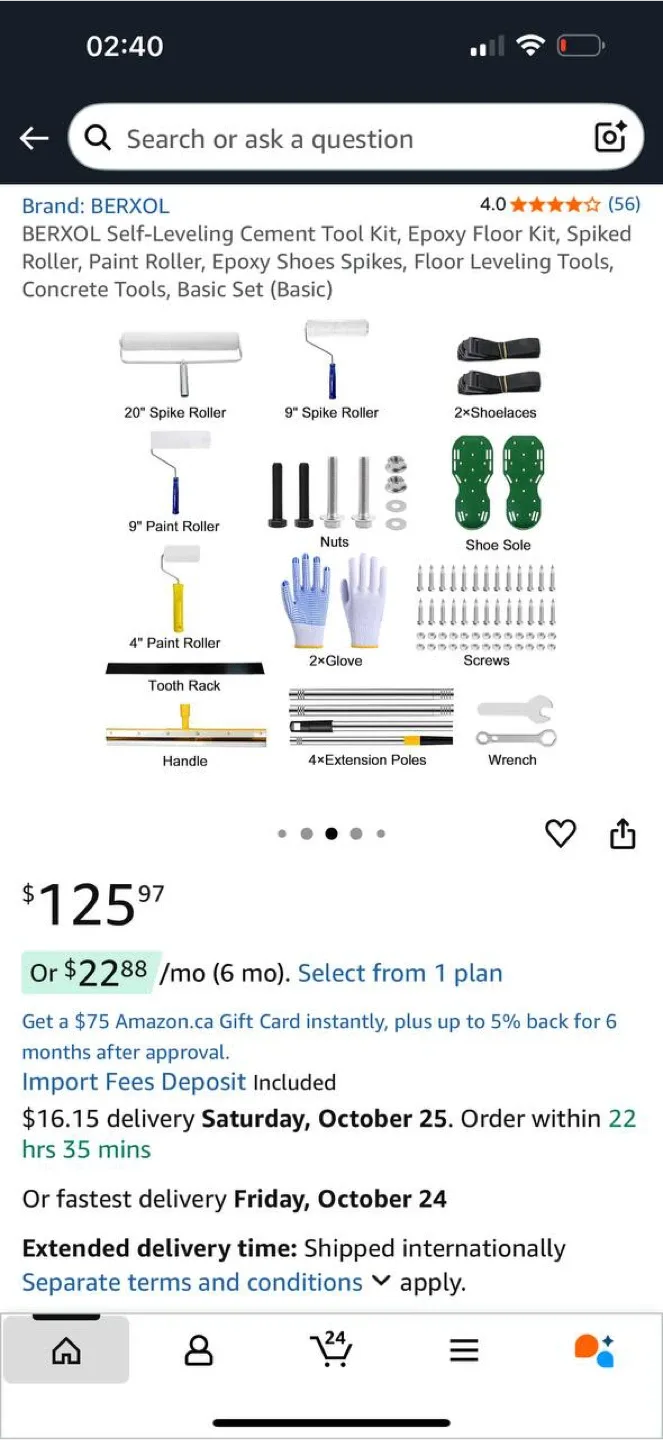
Task: Tap the search or ask field
Action: (330, 138)
